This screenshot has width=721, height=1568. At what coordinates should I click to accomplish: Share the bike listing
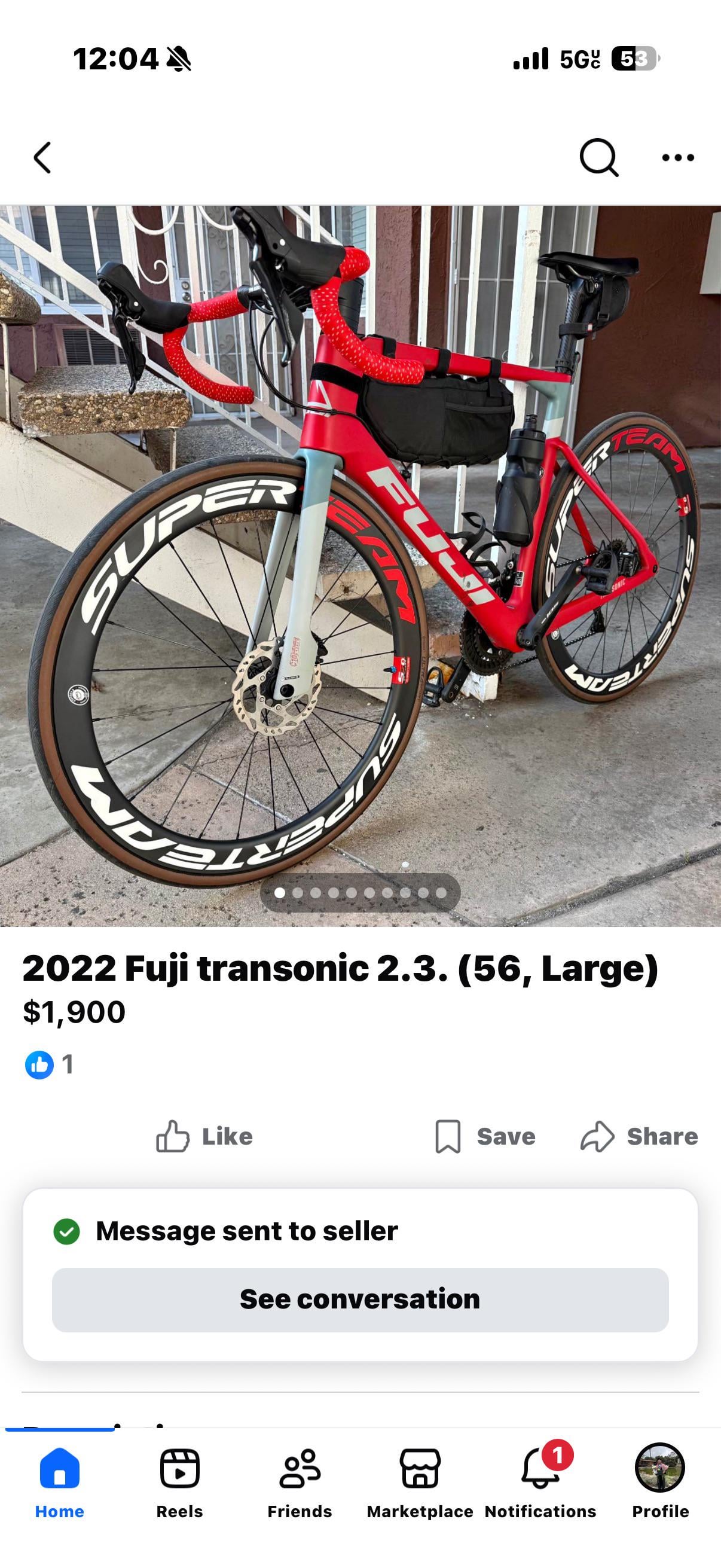[x=639, y=1136]
